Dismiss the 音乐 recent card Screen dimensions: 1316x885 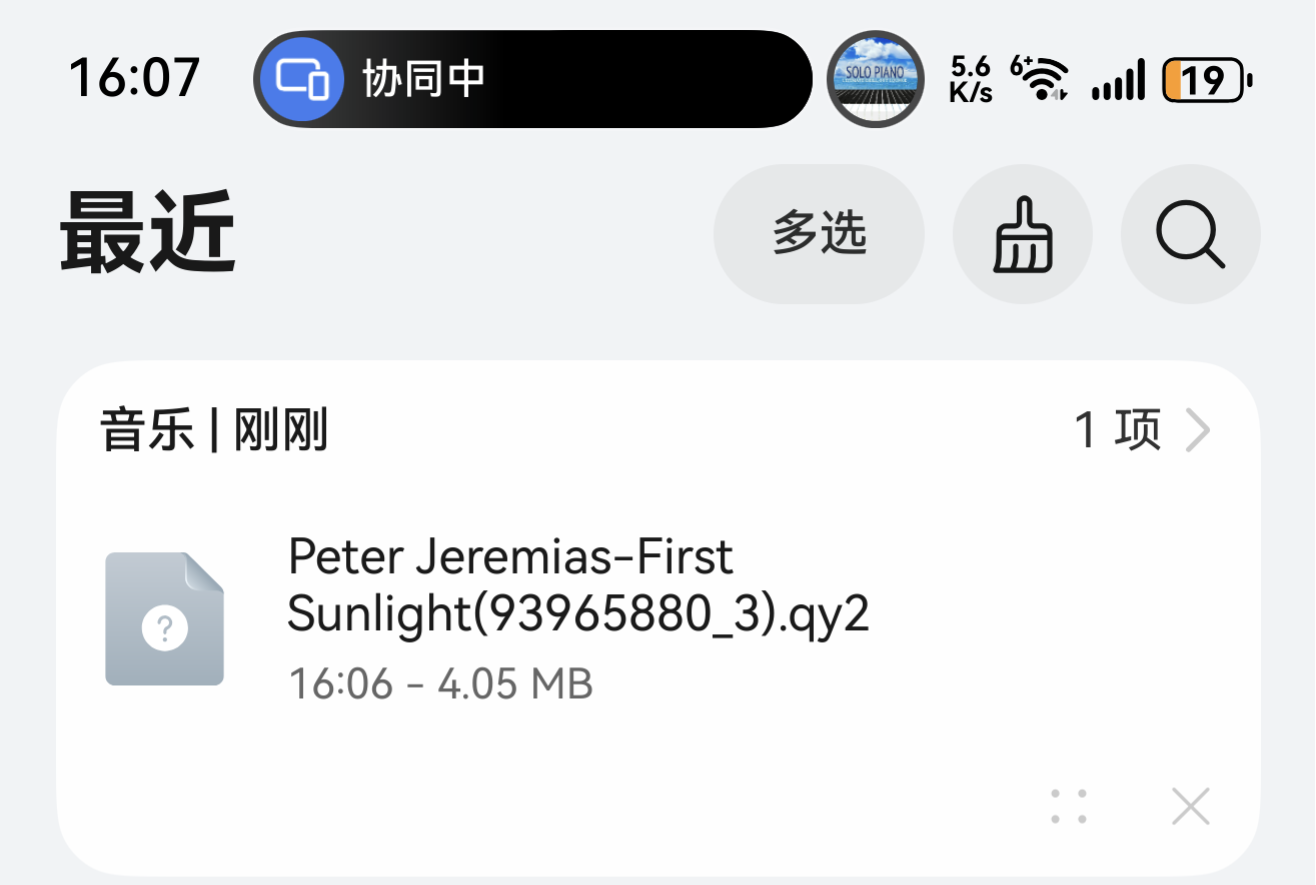[x=1190, y=806]
